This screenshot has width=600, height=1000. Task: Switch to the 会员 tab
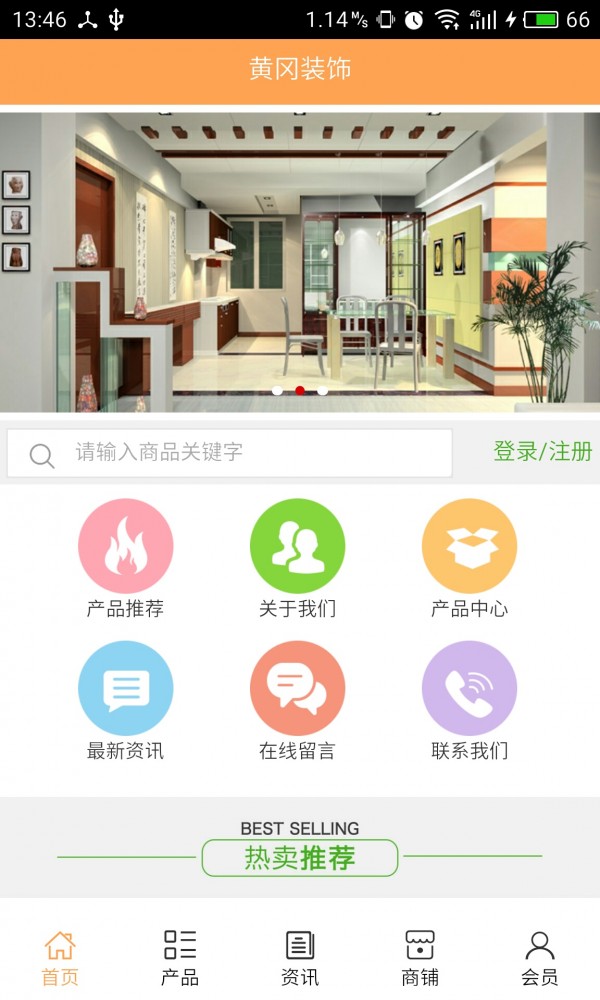click(540, 957)
